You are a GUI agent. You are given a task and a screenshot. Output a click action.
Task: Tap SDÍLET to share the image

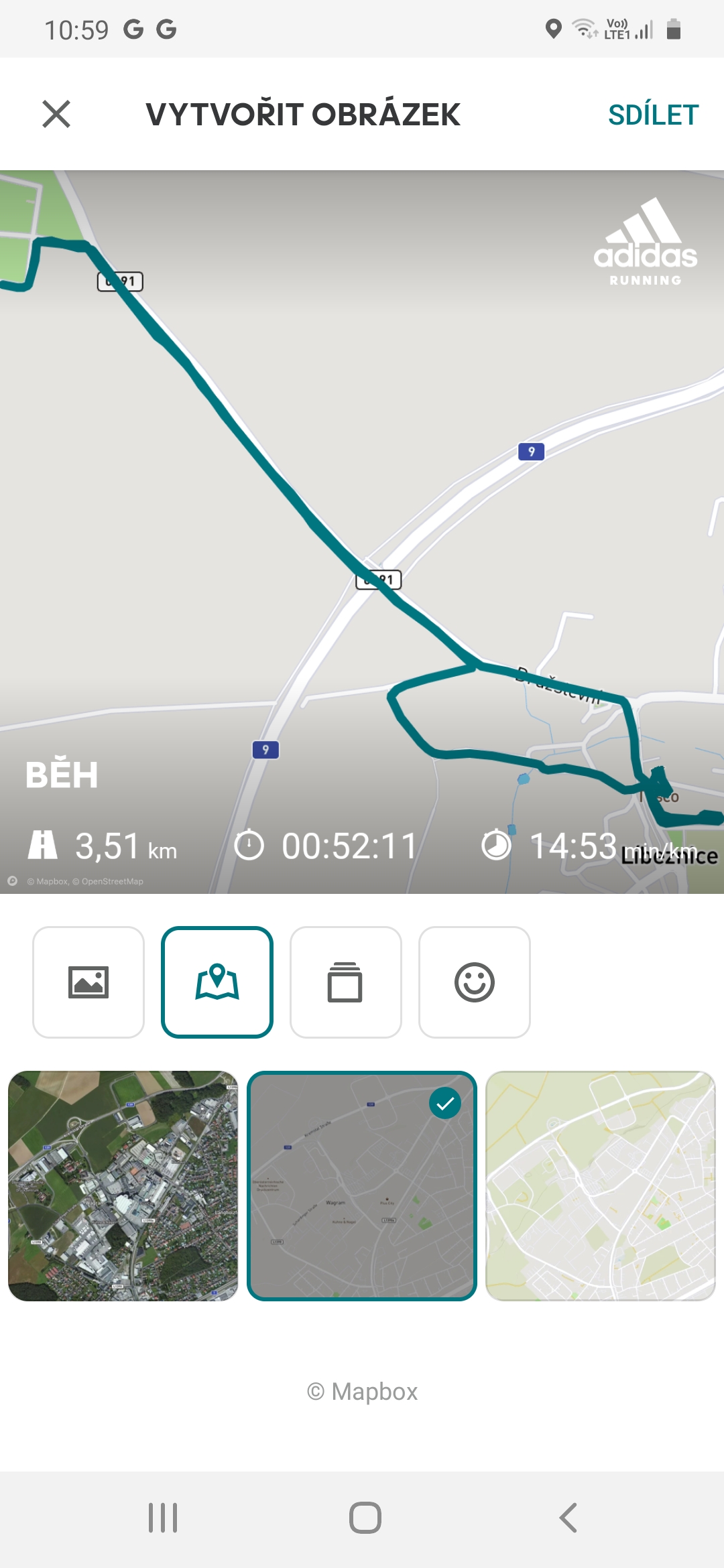(x=653, y=115)
